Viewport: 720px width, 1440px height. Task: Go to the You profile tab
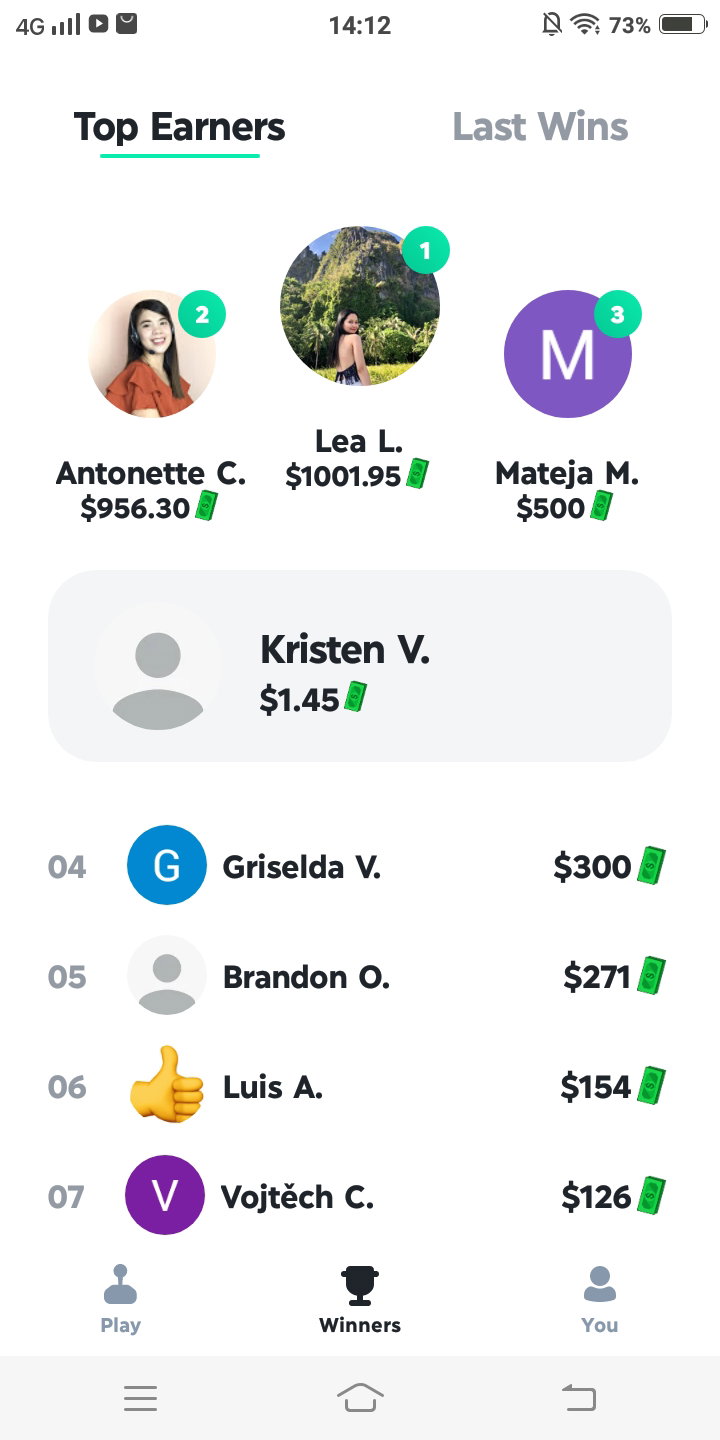coord(600,1300)
